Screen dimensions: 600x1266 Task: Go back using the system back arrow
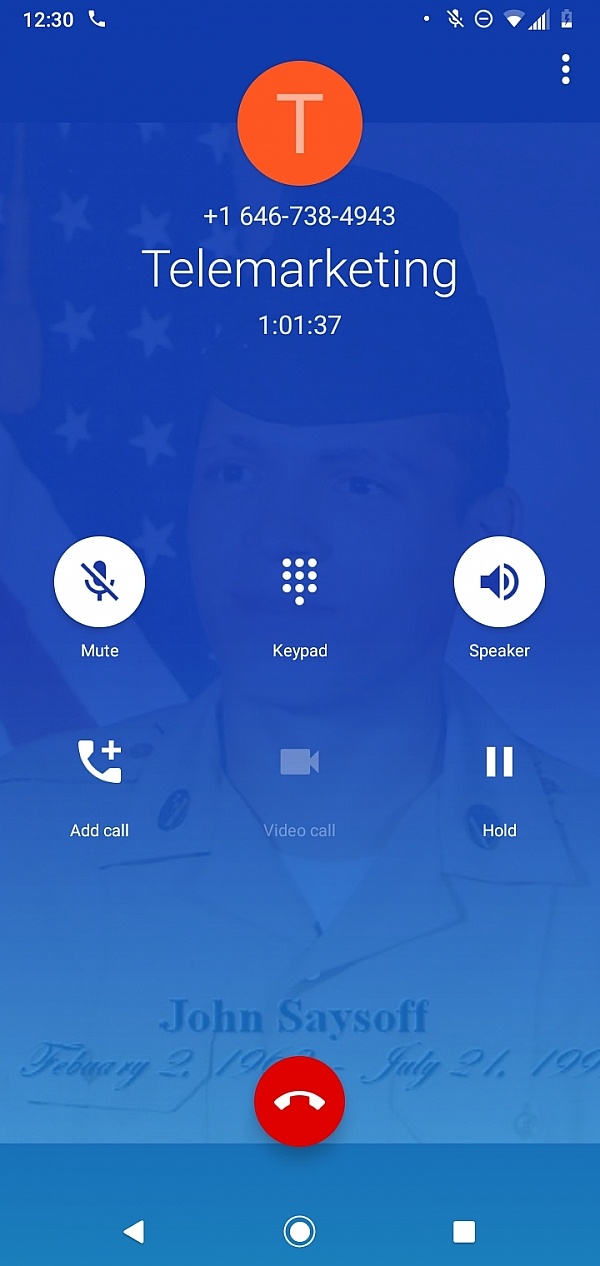(x=134, y=1231)
